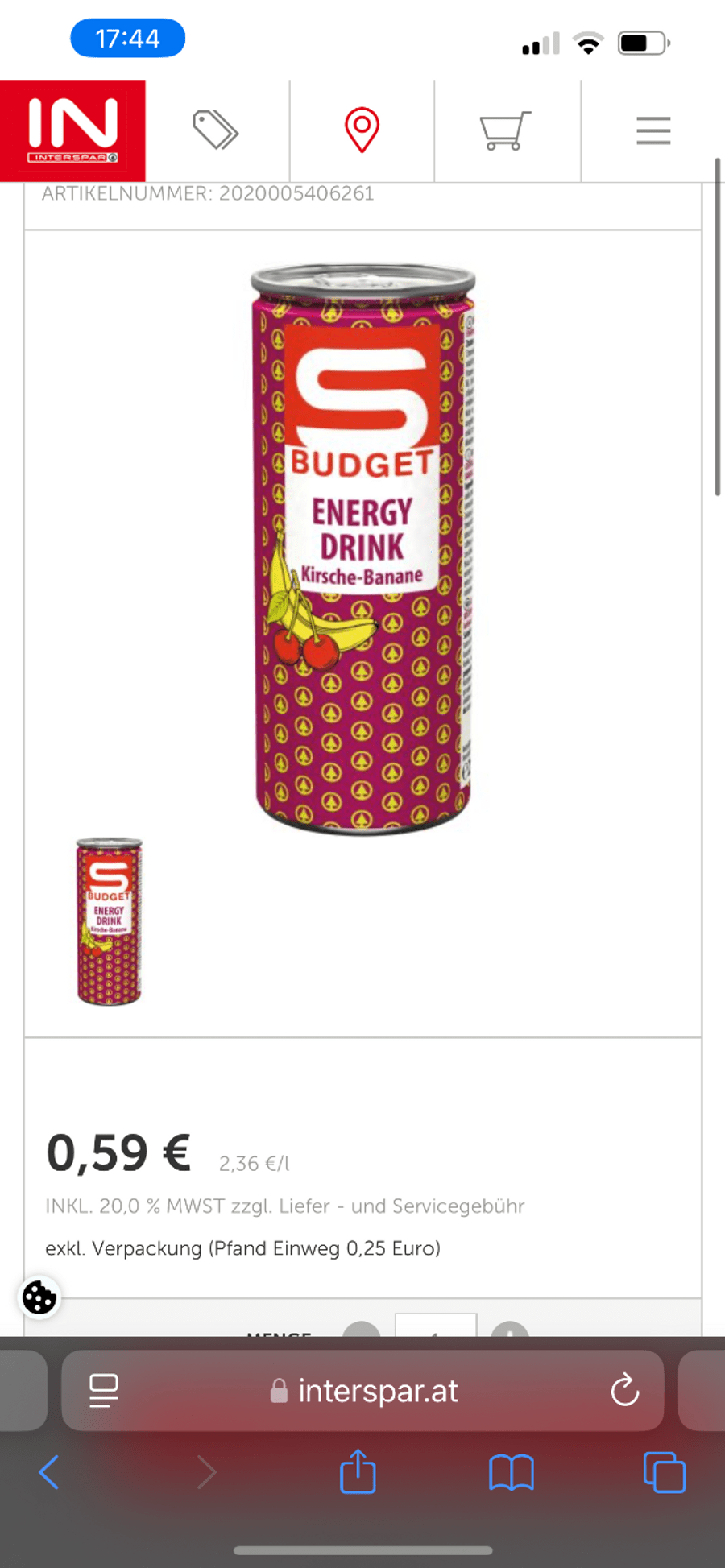Show open Safari tabs

(x=664, y=1473)
